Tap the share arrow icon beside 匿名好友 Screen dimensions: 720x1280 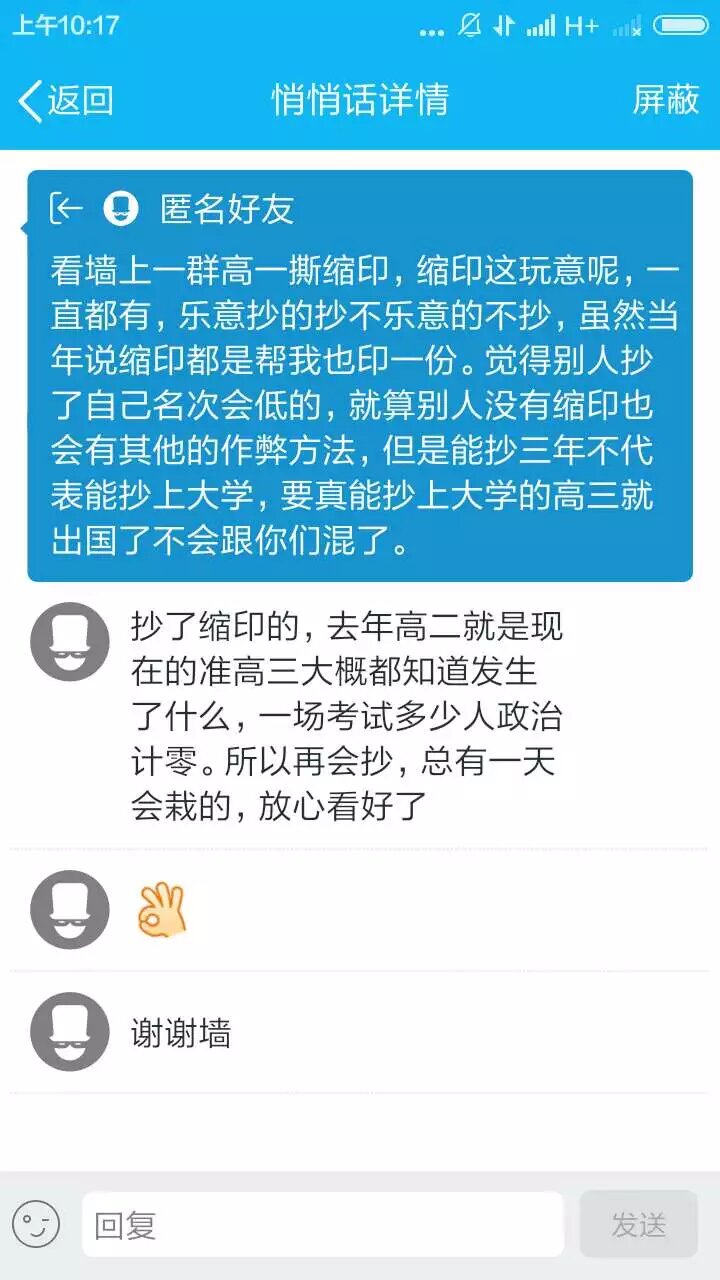coord(66,208)
